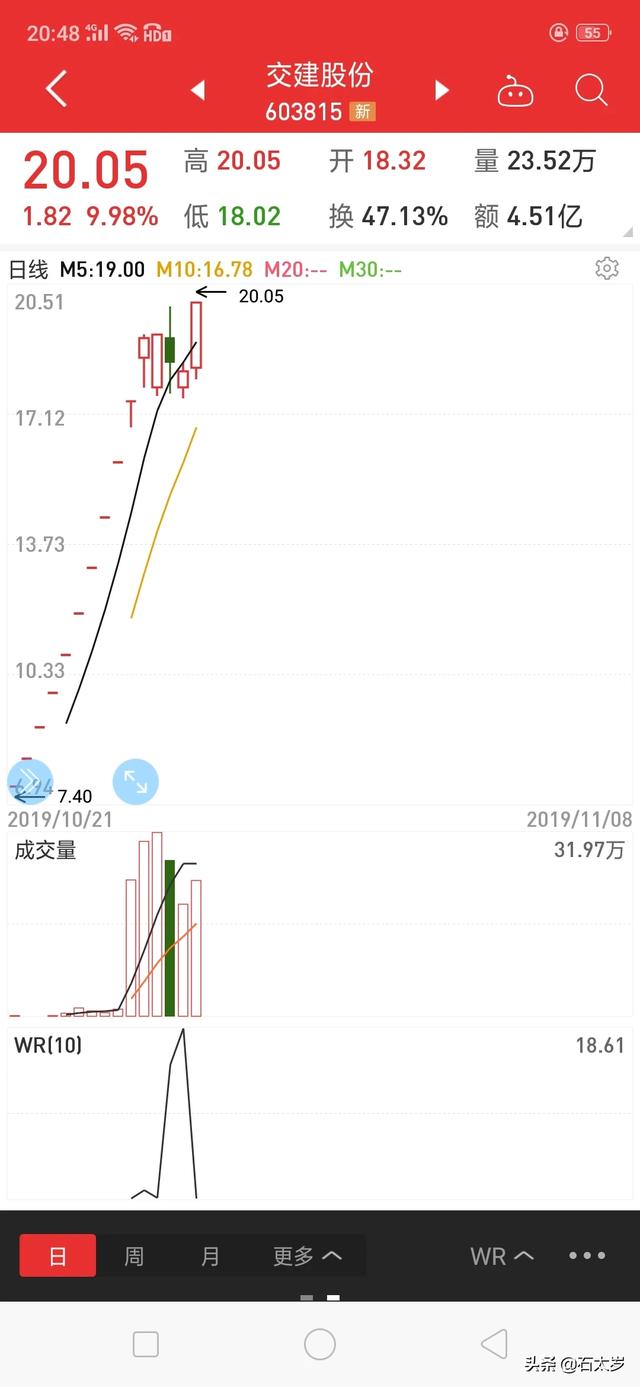This screenshot has width=640, height=1387.
Task: Select the 日 daily chart tab
Action: click(x=58, y=1255)
